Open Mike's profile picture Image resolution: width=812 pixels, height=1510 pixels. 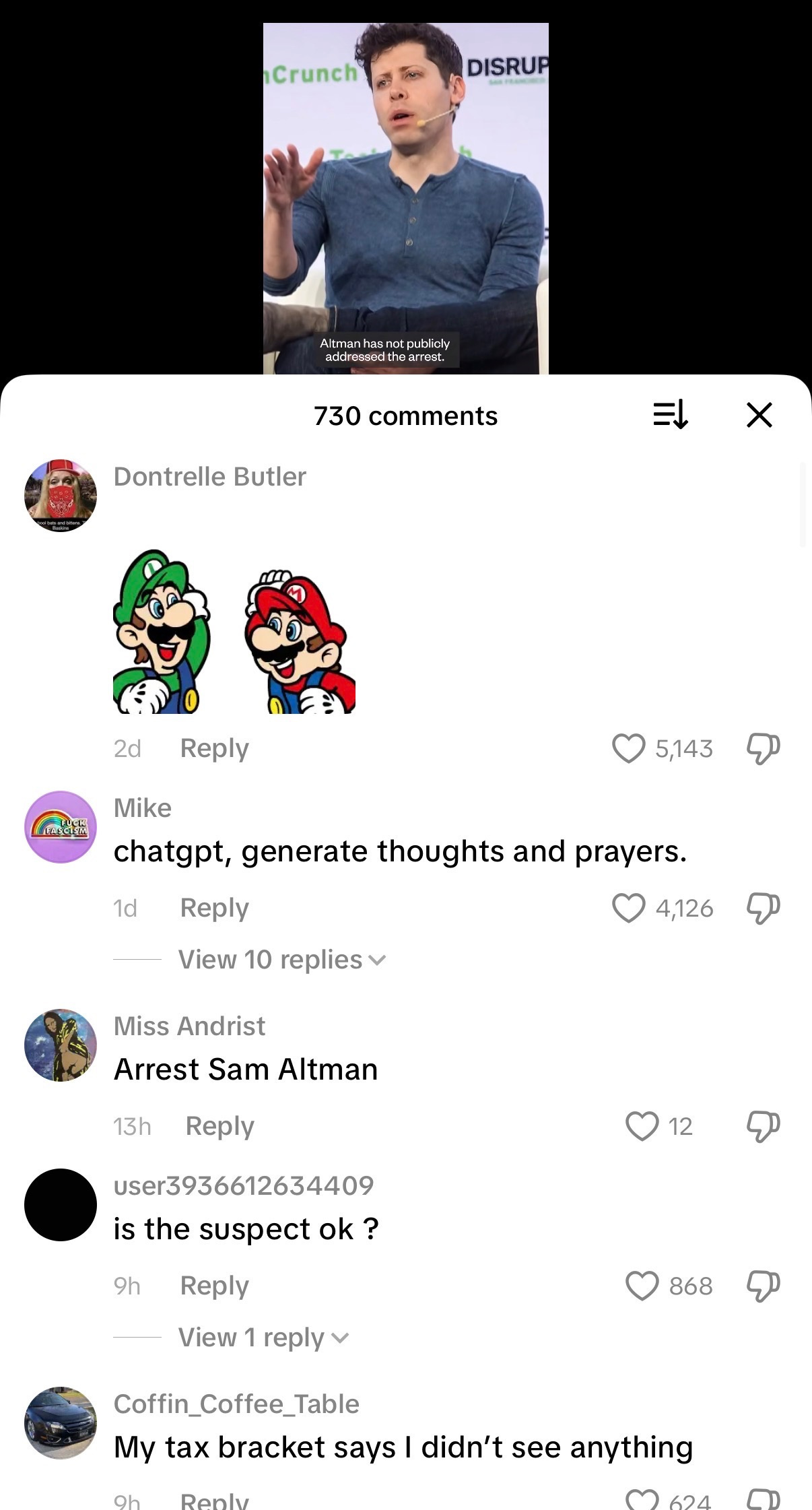(x=61, y=827)
